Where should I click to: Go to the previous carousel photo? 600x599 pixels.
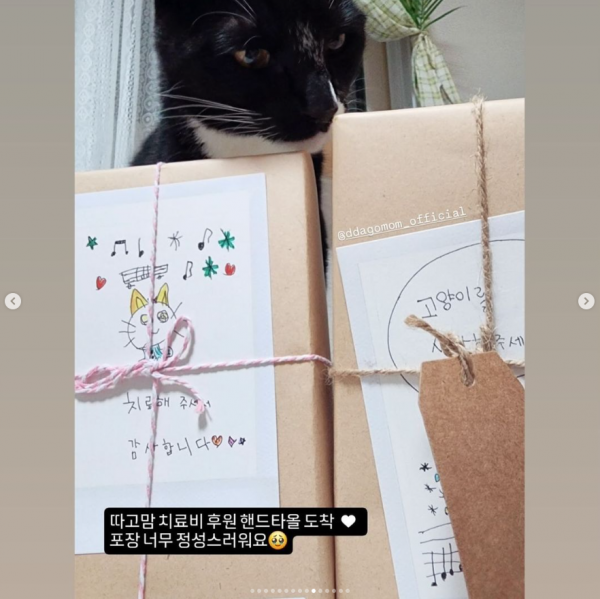[x=13, y=301]
